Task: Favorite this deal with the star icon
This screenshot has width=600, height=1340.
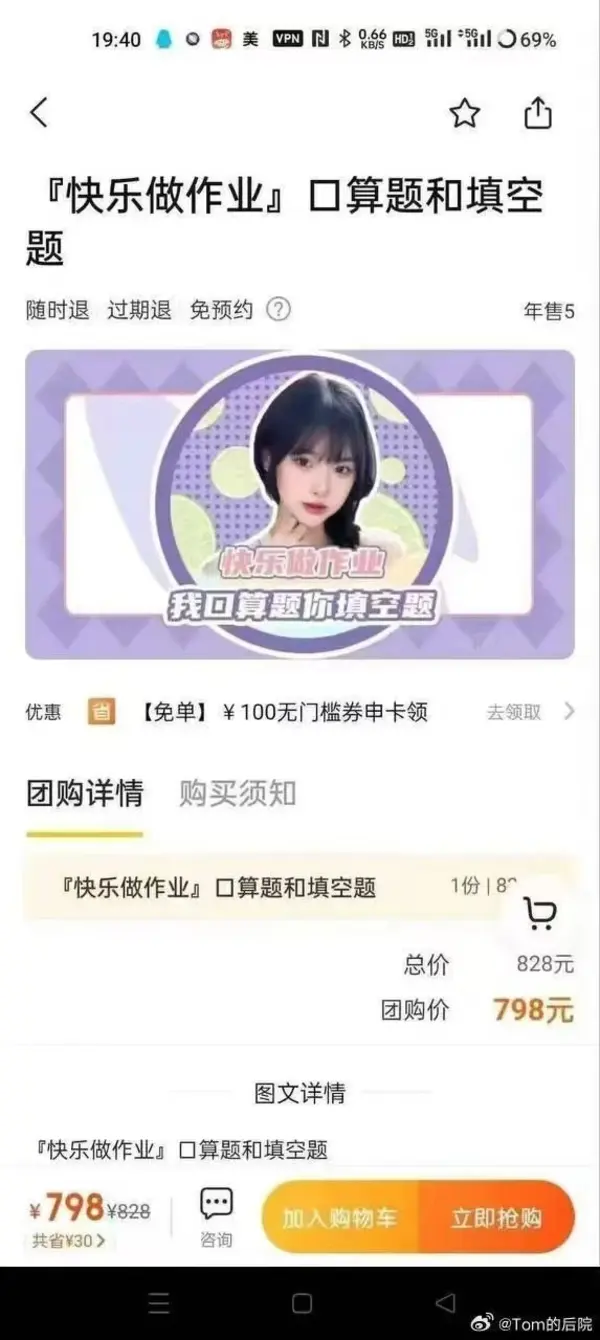Action: (464, 113)
